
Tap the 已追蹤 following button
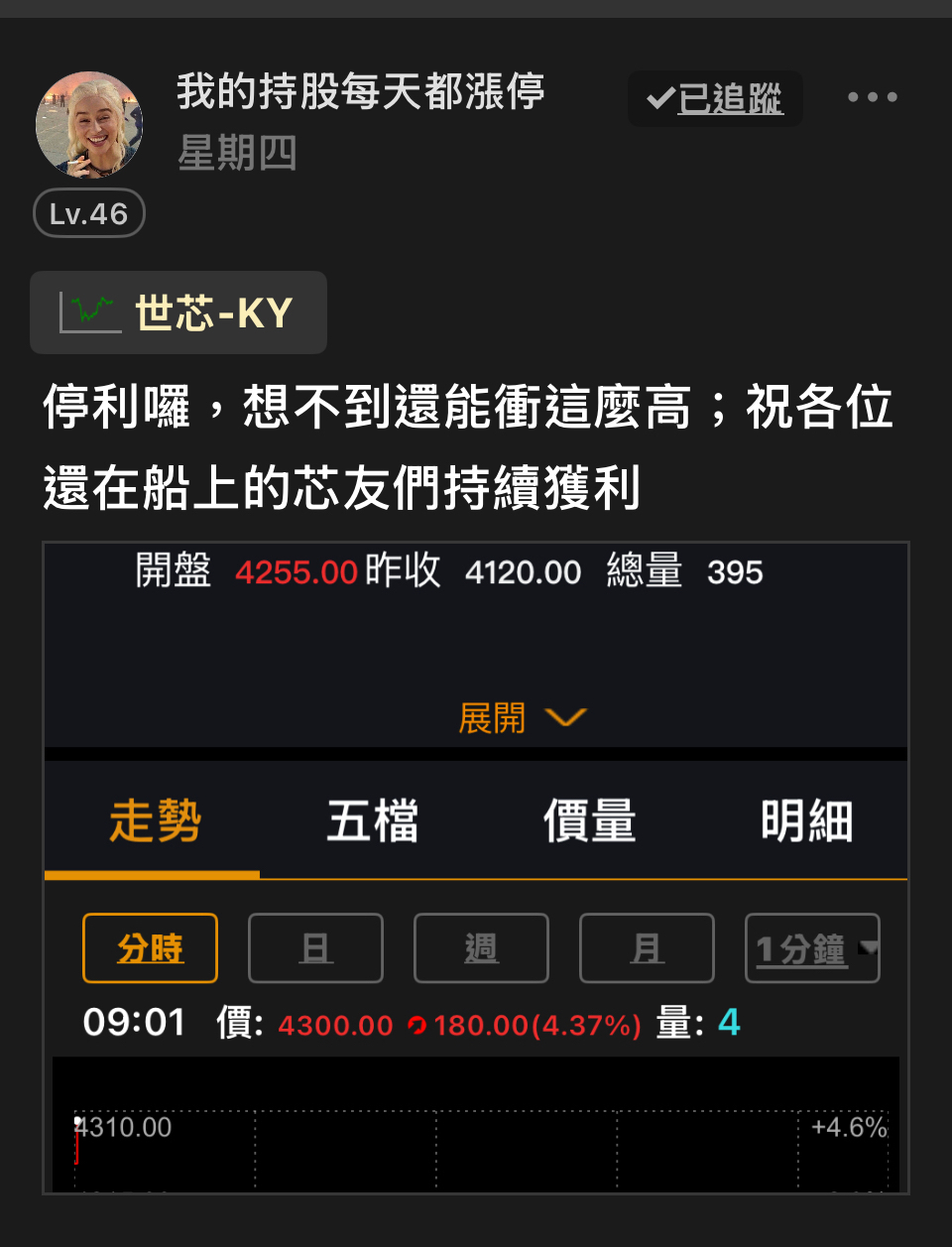click(x=715, y=98)
